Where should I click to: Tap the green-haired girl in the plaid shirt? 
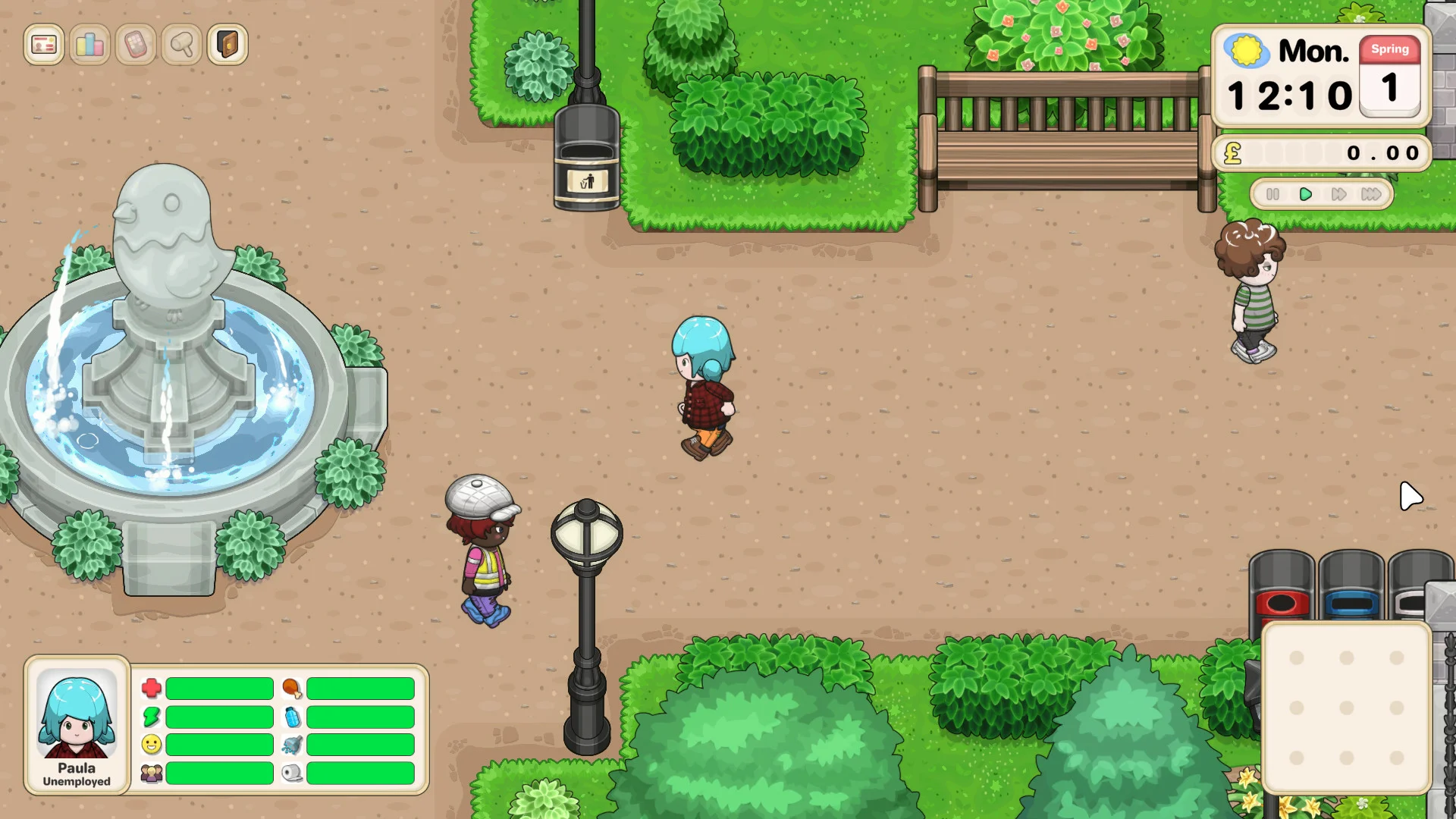click(x=704, y=388)
